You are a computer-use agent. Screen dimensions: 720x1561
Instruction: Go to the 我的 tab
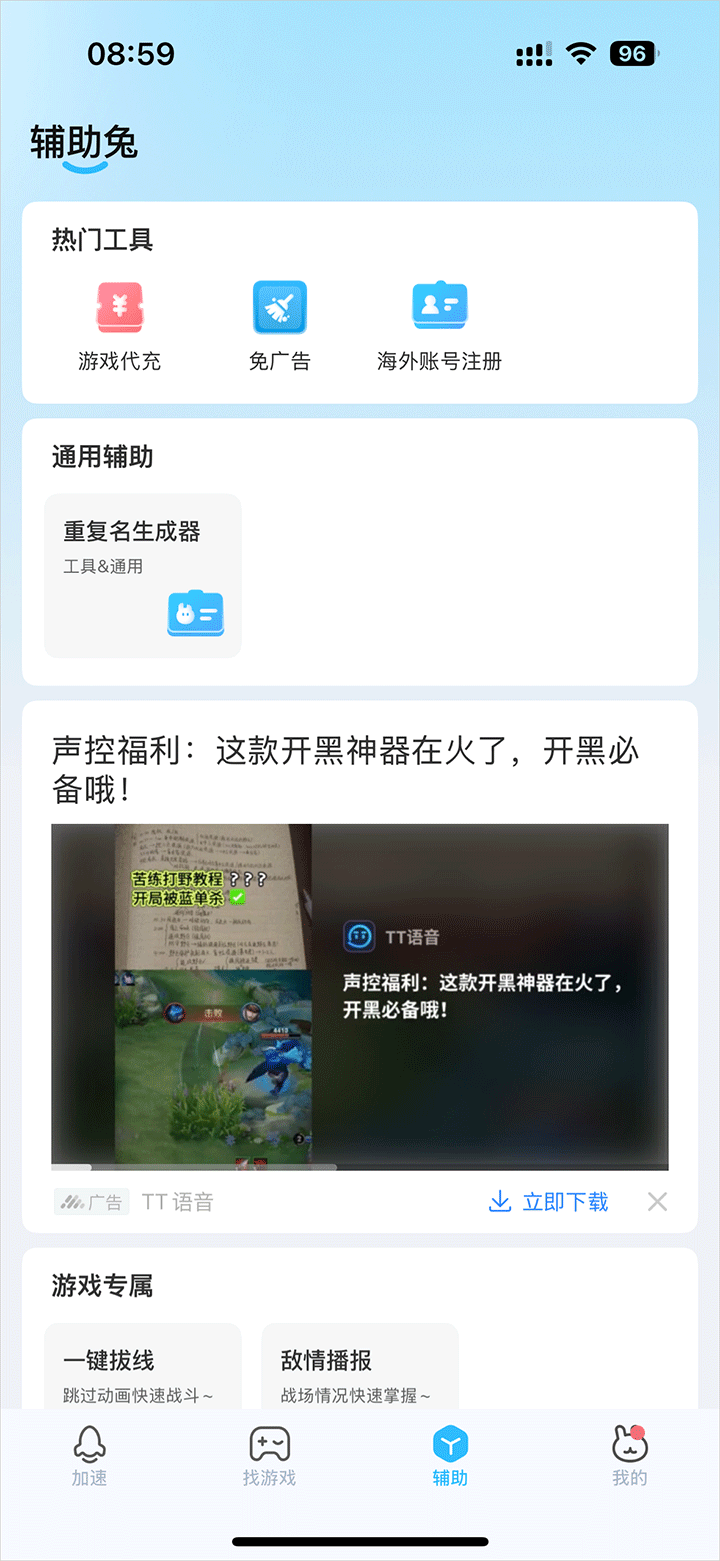pyautogui.click(x=630, y=1456)
